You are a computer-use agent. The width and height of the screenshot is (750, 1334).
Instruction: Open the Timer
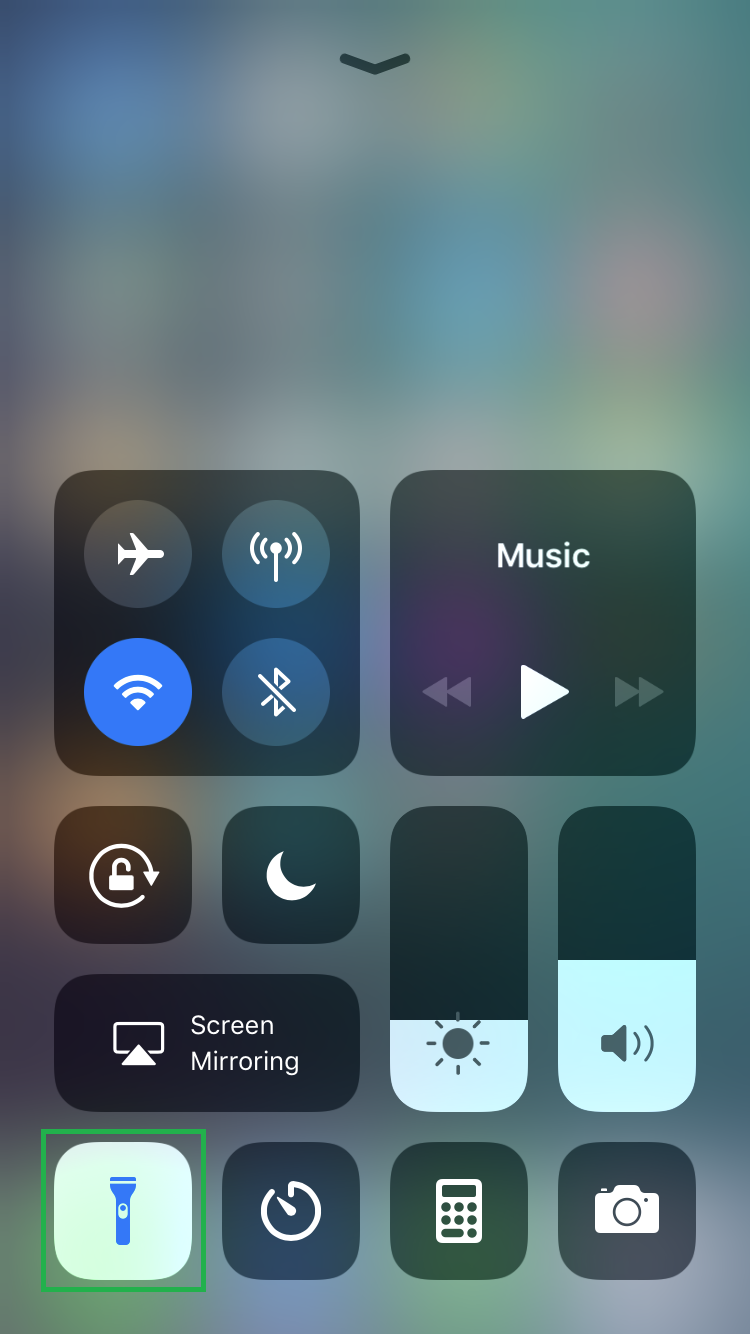point(290,1211)
